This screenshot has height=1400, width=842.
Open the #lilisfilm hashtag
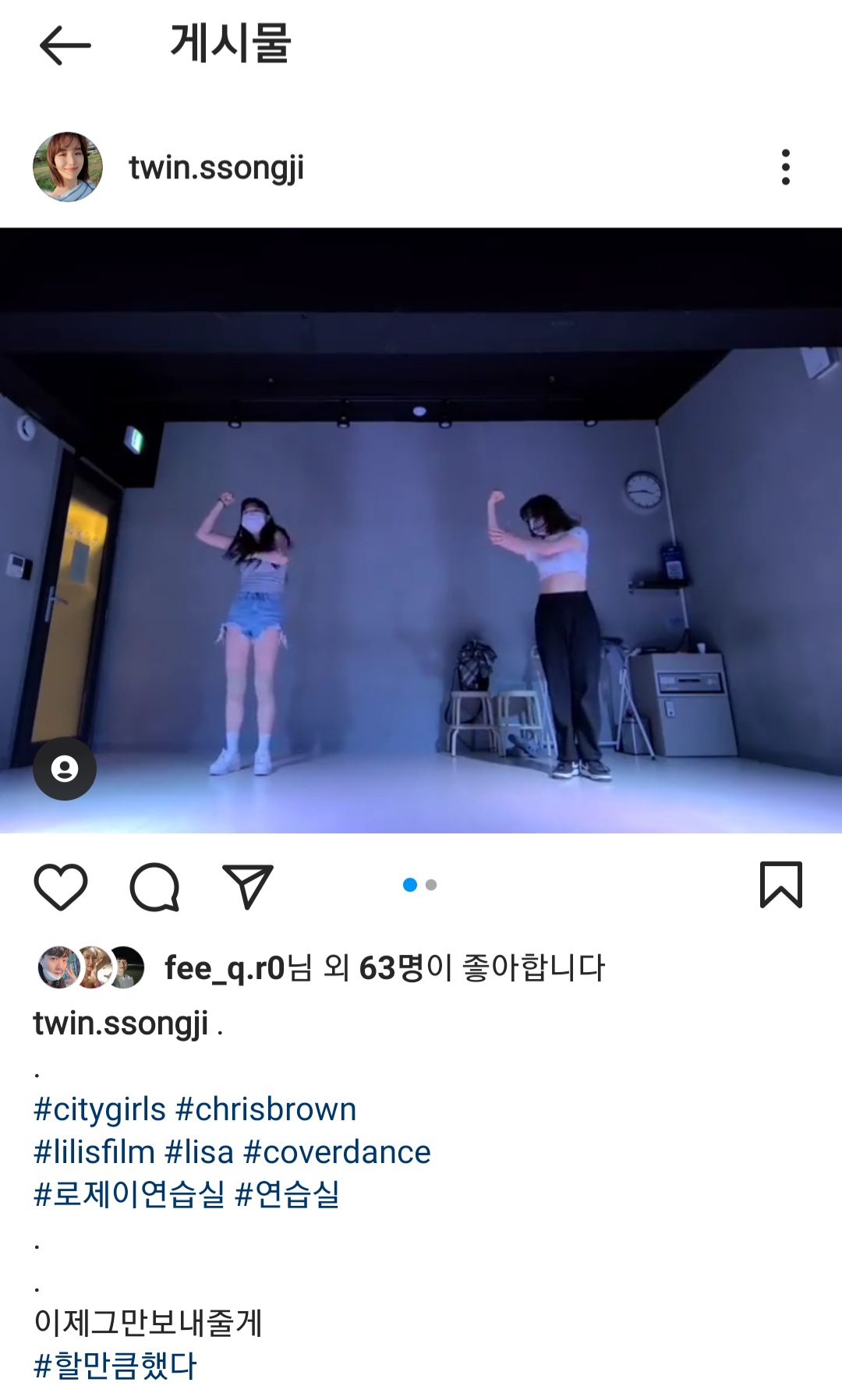click(94, 1152)
